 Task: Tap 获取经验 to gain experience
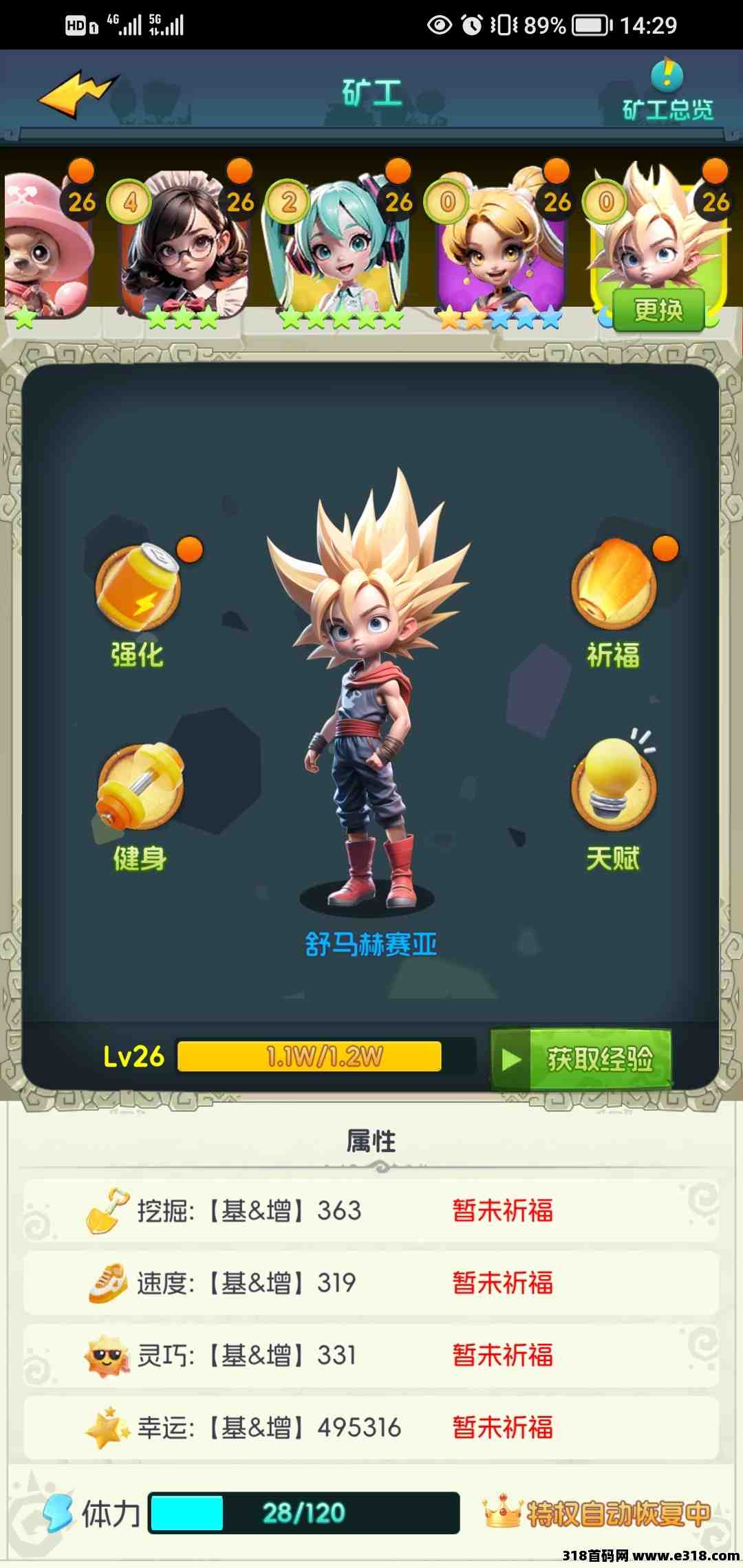pyautogui.click(x=581, y=1059)
